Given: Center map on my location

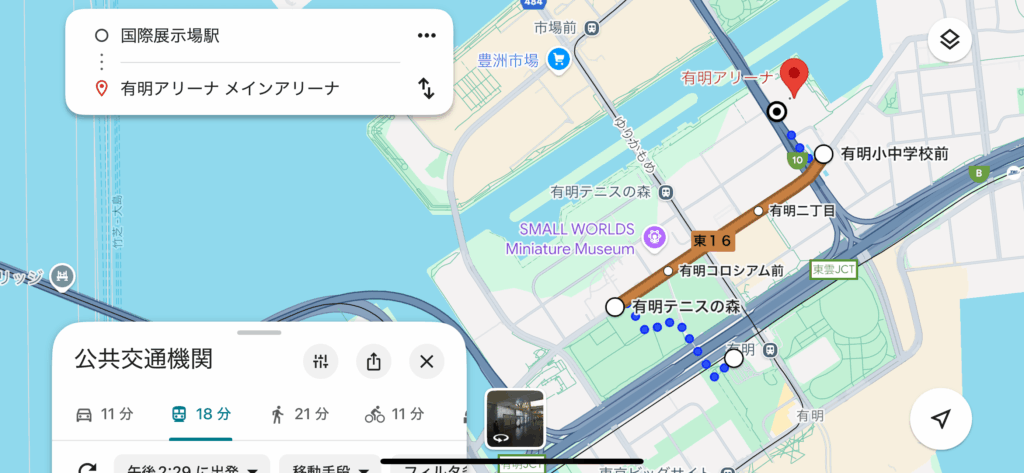Looking at the screenshot, I should tap(940, 419).
